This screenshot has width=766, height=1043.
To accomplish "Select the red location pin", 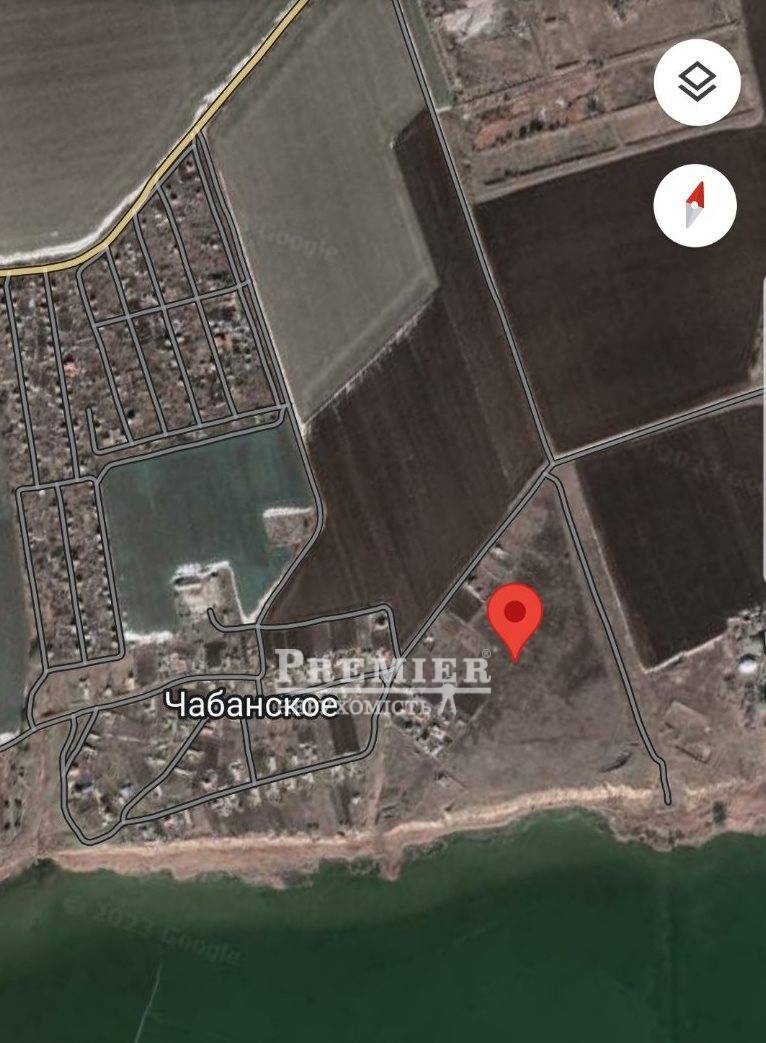I will (515, 615).
